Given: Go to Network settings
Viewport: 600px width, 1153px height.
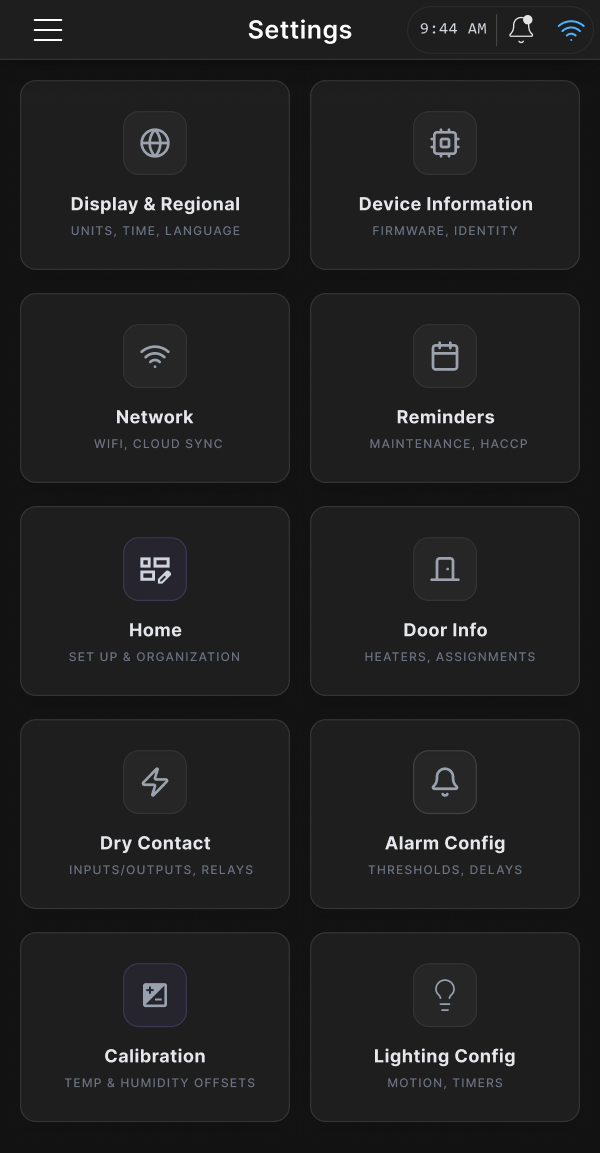Looking at the screenshot, I should click(x=155, y=388).
